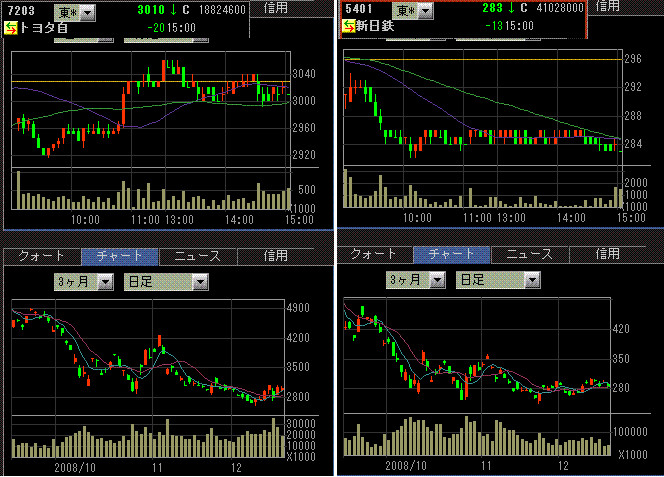Switch to チャート tab below the 新日鉄 chart
Screen dimensions: 664x477
[451, 254]
